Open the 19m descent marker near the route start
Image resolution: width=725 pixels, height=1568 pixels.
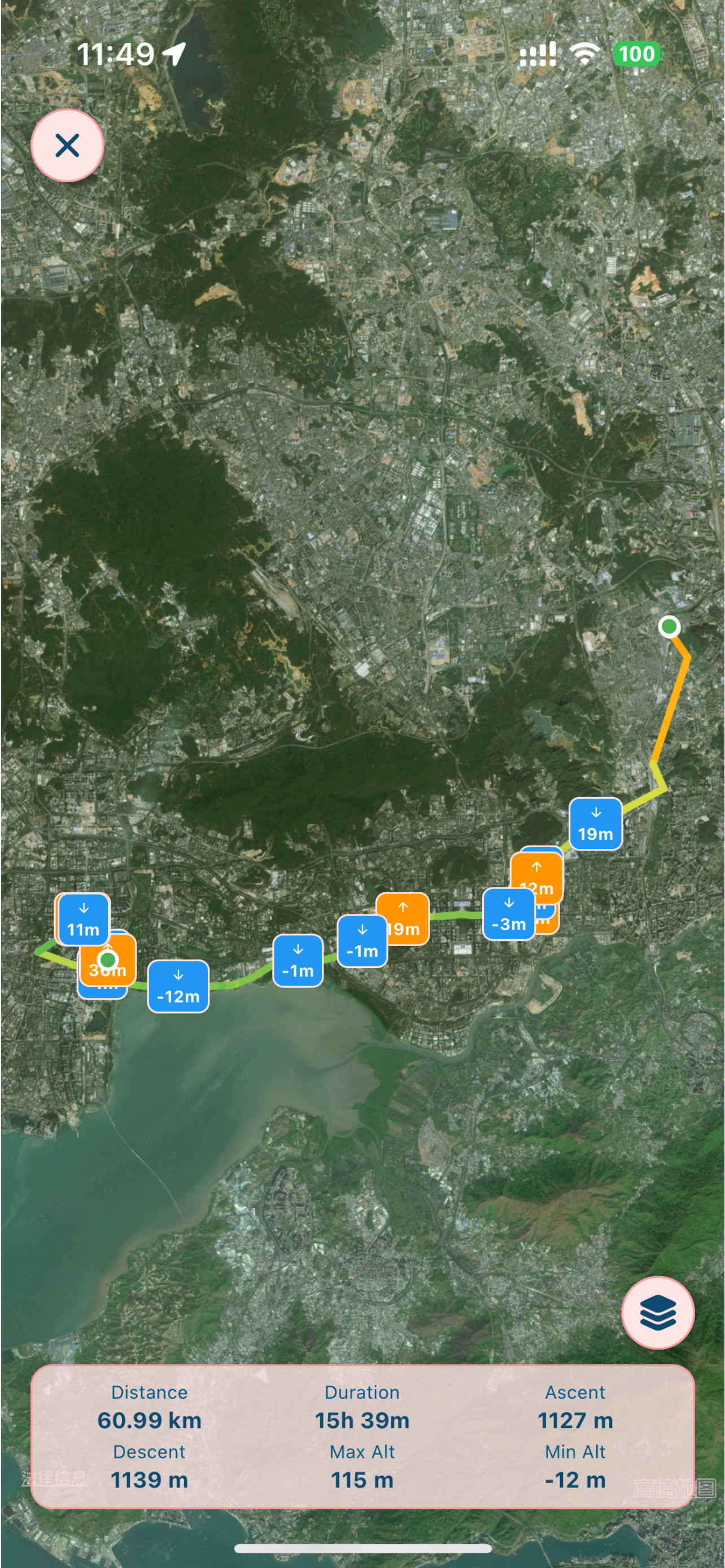coord(596,823)
